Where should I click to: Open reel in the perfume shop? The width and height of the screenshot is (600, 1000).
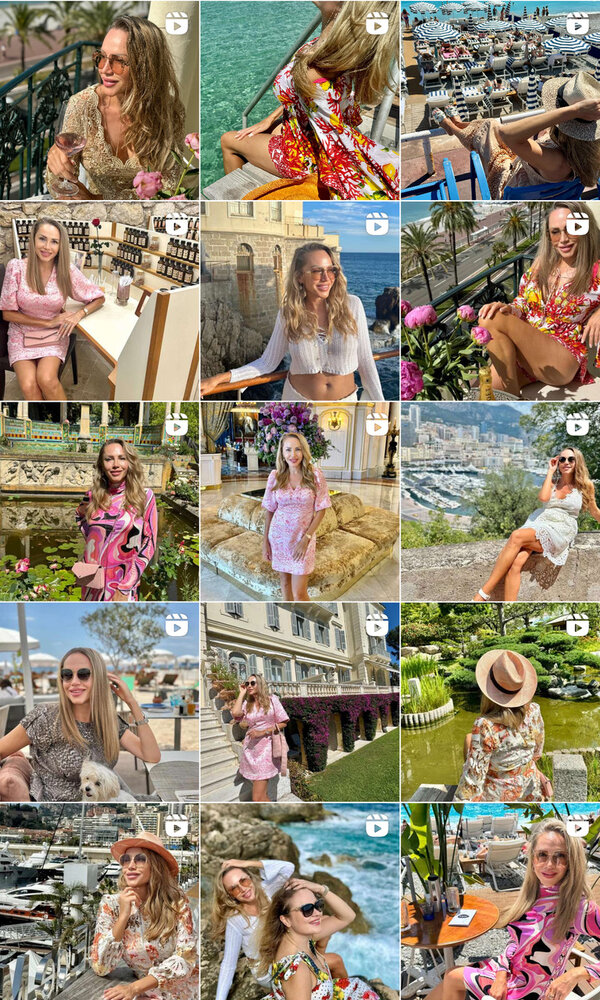click(99, 300)
